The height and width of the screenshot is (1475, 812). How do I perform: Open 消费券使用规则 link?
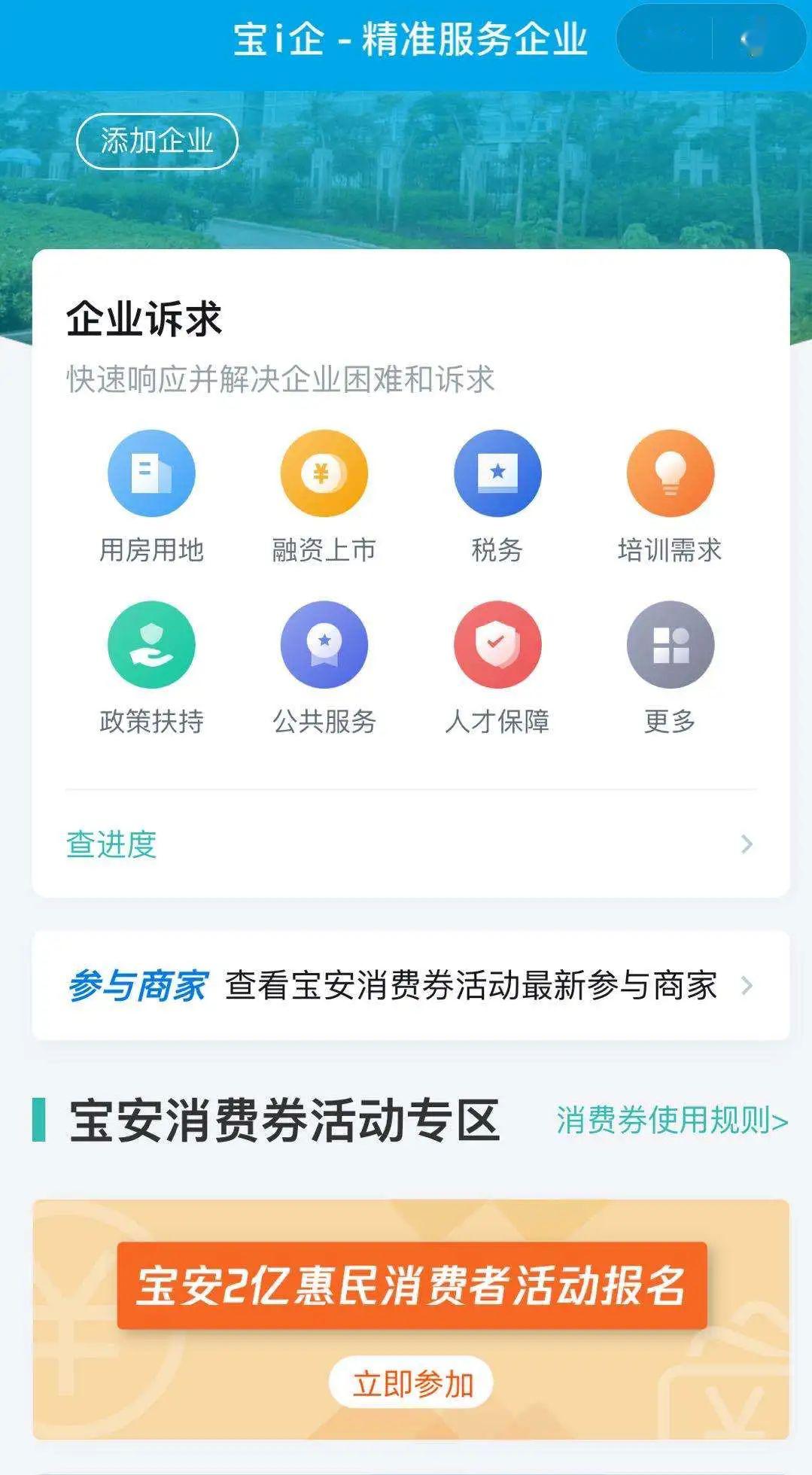tap(671, 1121)
